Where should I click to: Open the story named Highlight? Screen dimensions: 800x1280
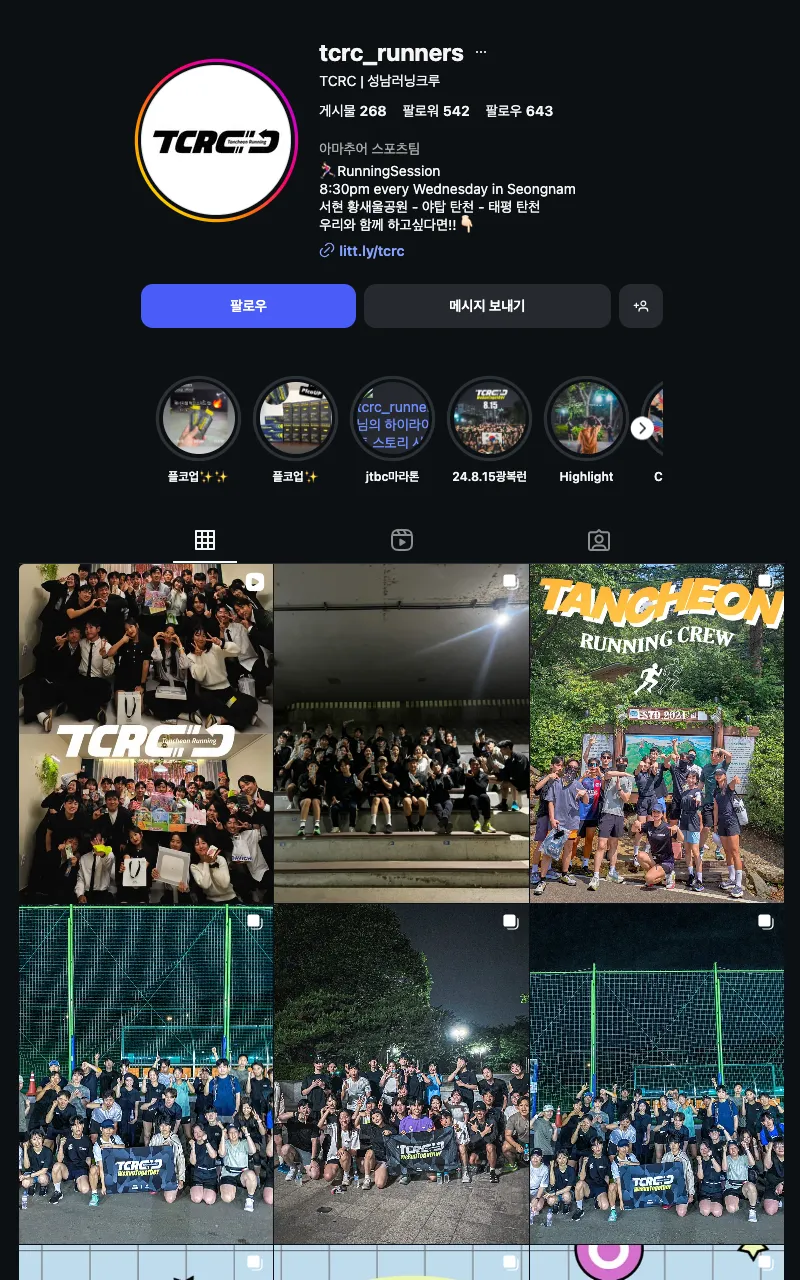coord(586,419)
